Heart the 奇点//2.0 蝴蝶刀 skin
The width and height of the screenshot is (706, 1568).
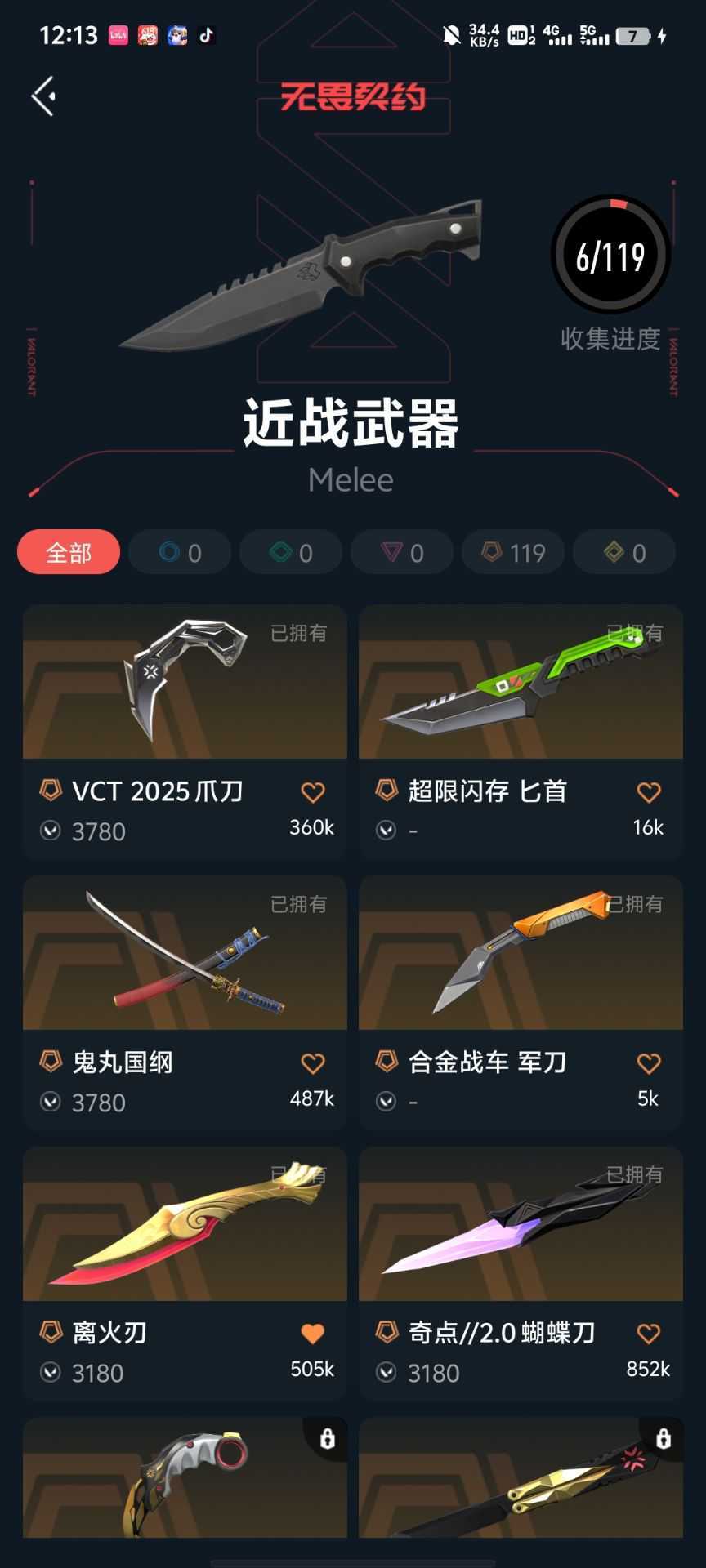[649, 1334]
